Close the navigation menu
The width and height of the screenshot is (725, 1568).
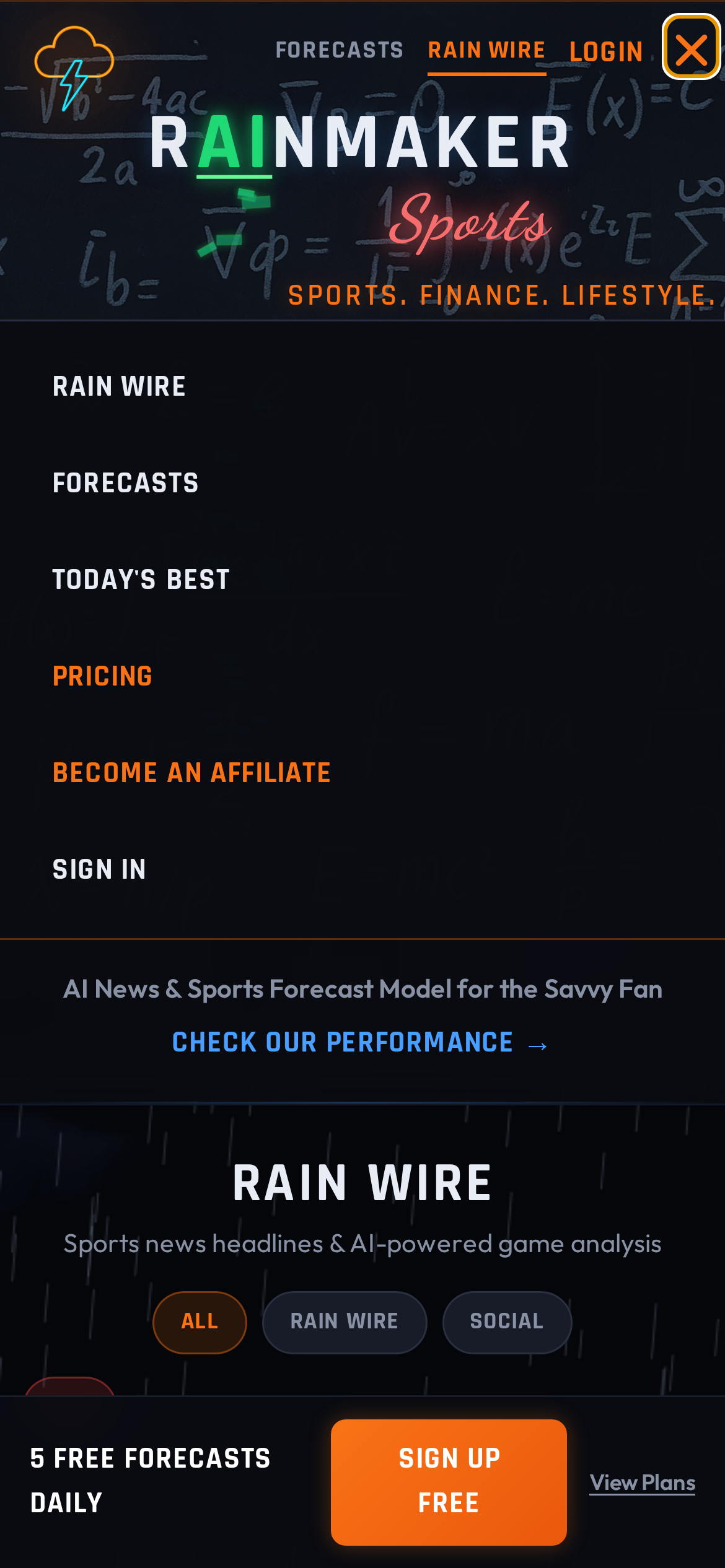tap(691, 48)
